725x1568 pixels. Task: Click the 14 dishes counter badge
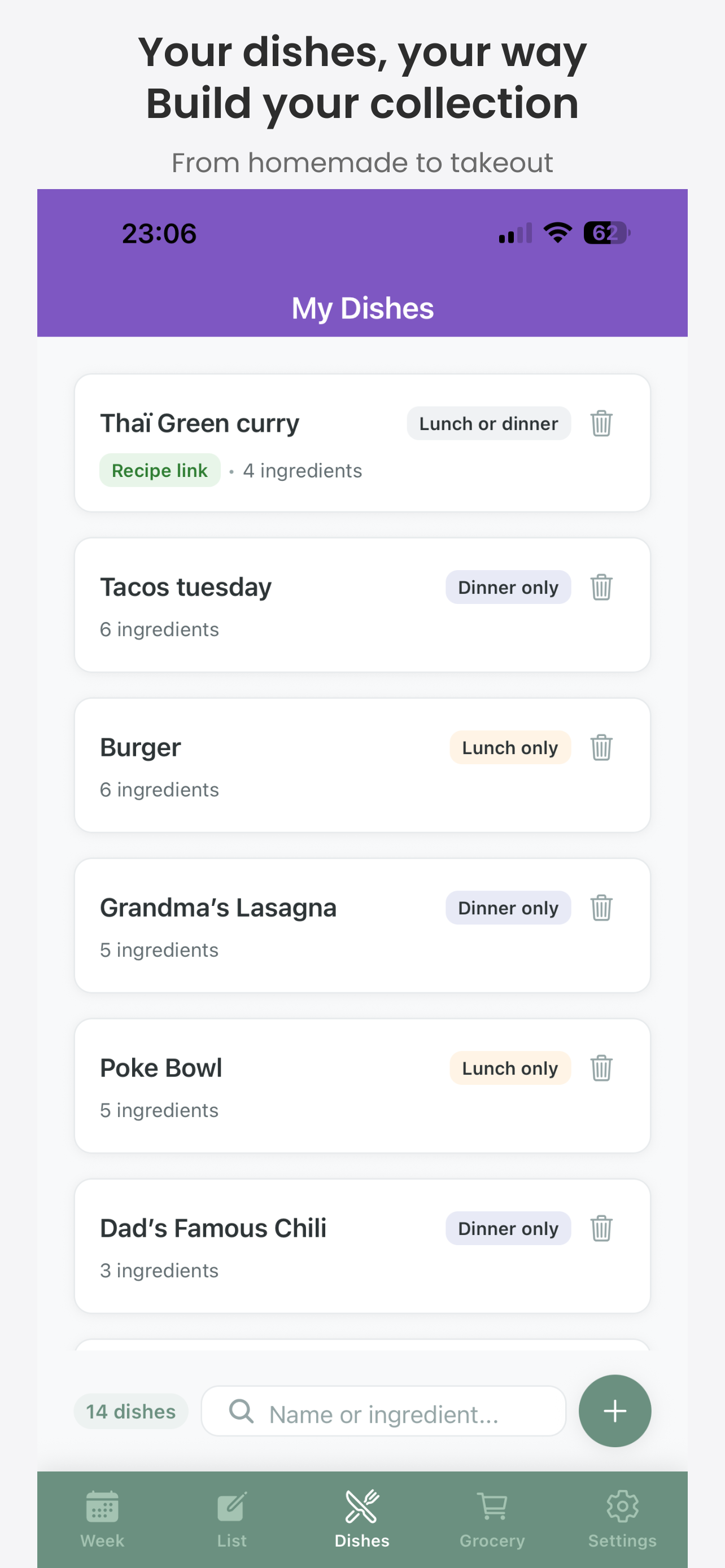click(130, 1412)
